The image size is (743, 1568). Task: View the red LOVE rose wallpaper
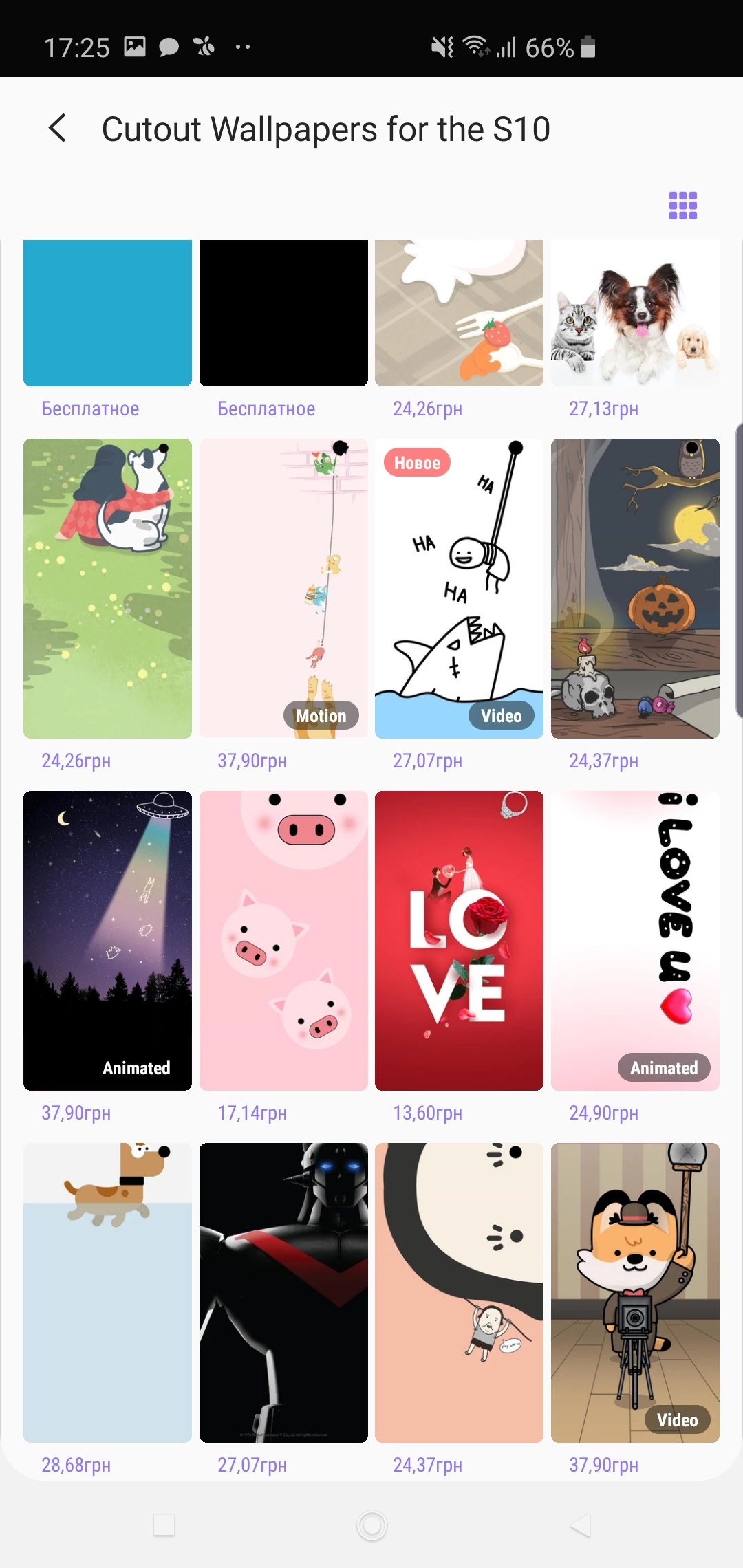tap(459, 941)
